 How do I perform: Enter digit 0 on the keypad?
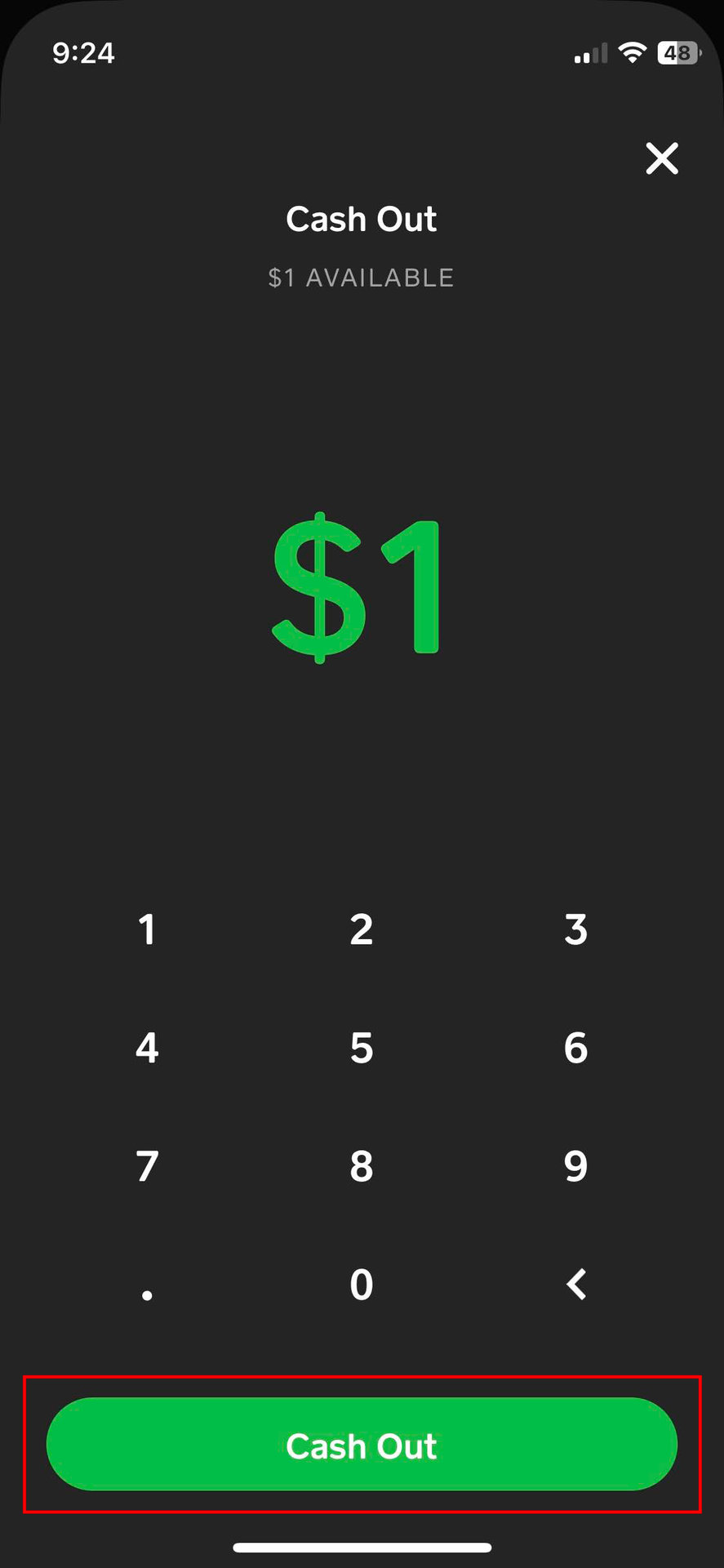click(362, 1285)
